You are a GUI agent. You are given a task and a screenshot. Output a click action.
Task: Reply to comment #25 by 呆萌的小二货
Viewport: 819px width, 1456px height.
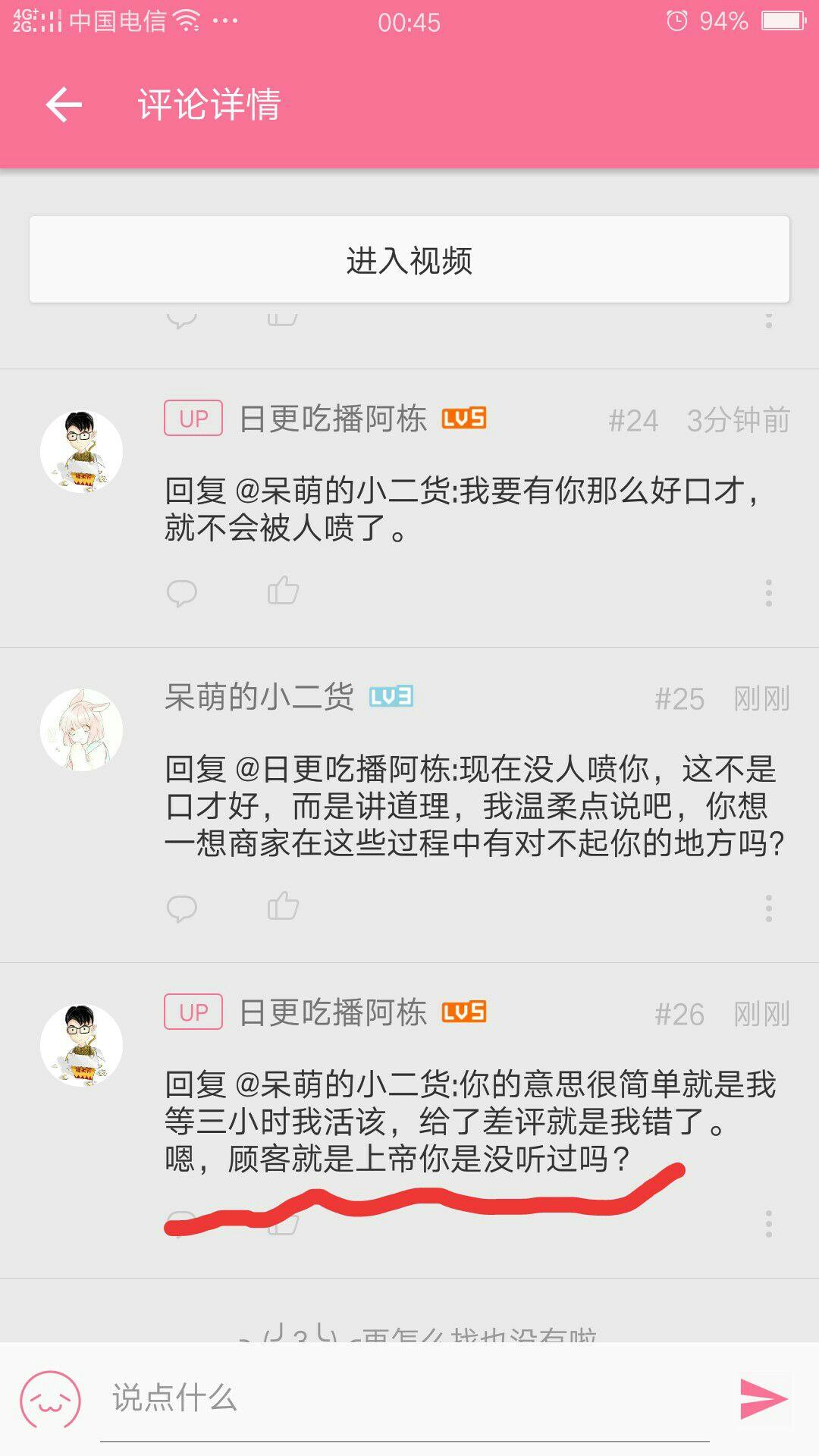pos(181,908)
